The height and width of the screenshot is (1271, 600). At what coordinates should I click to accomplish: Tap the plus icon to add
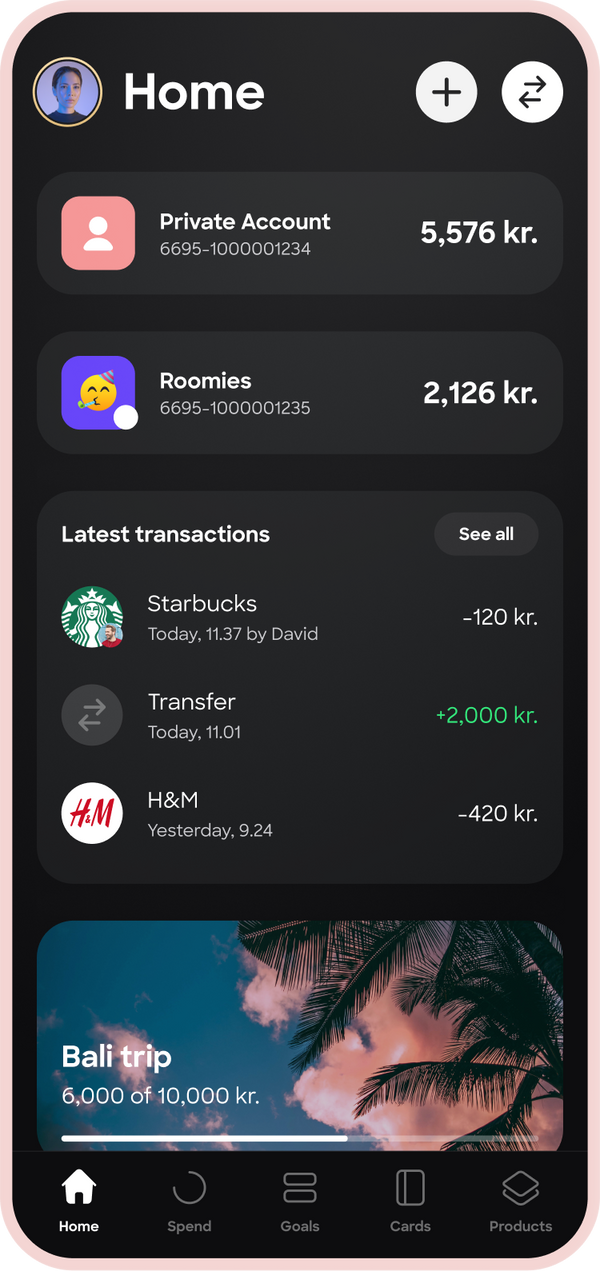[x=446, y=92]
